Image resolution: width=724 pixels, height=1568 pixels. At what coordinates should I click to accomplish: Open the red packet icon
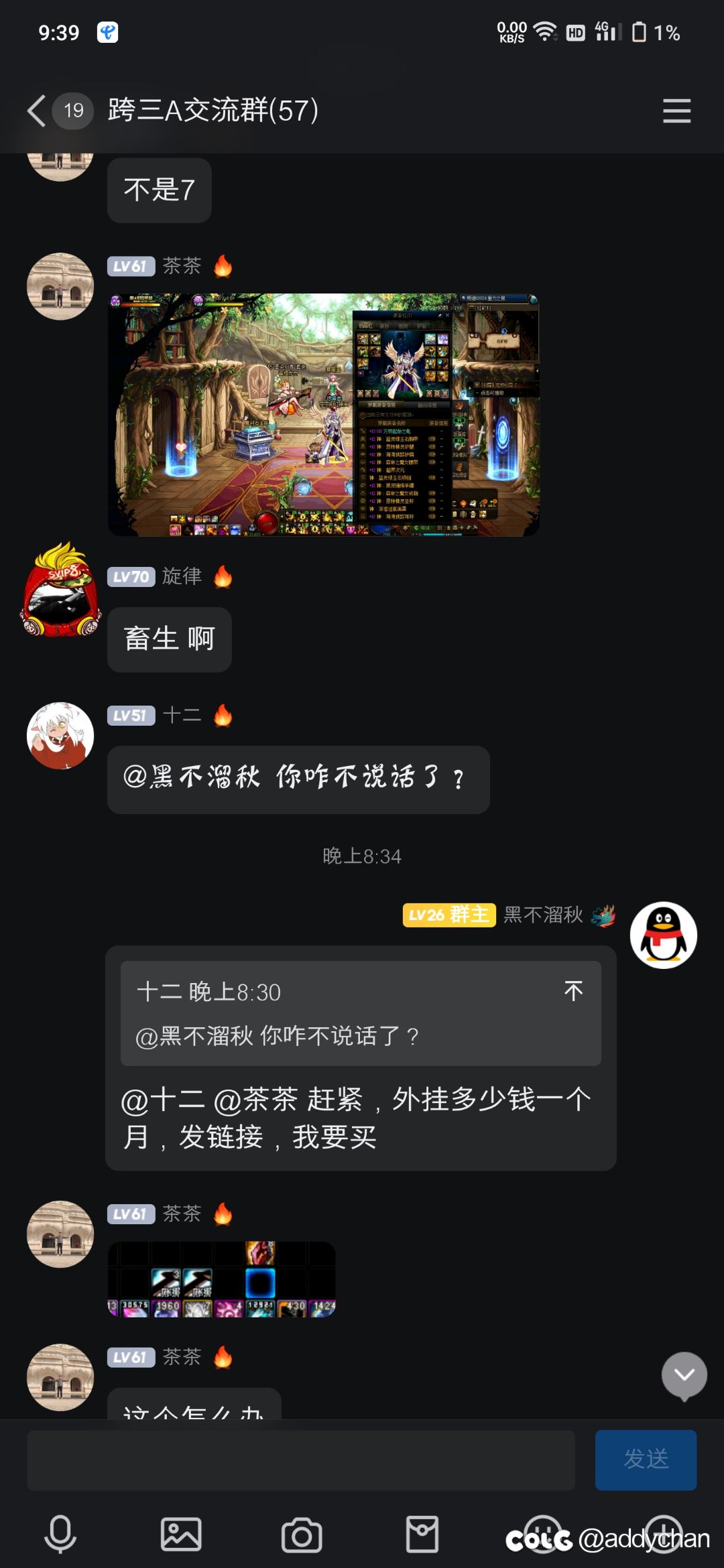point(422,1534)
